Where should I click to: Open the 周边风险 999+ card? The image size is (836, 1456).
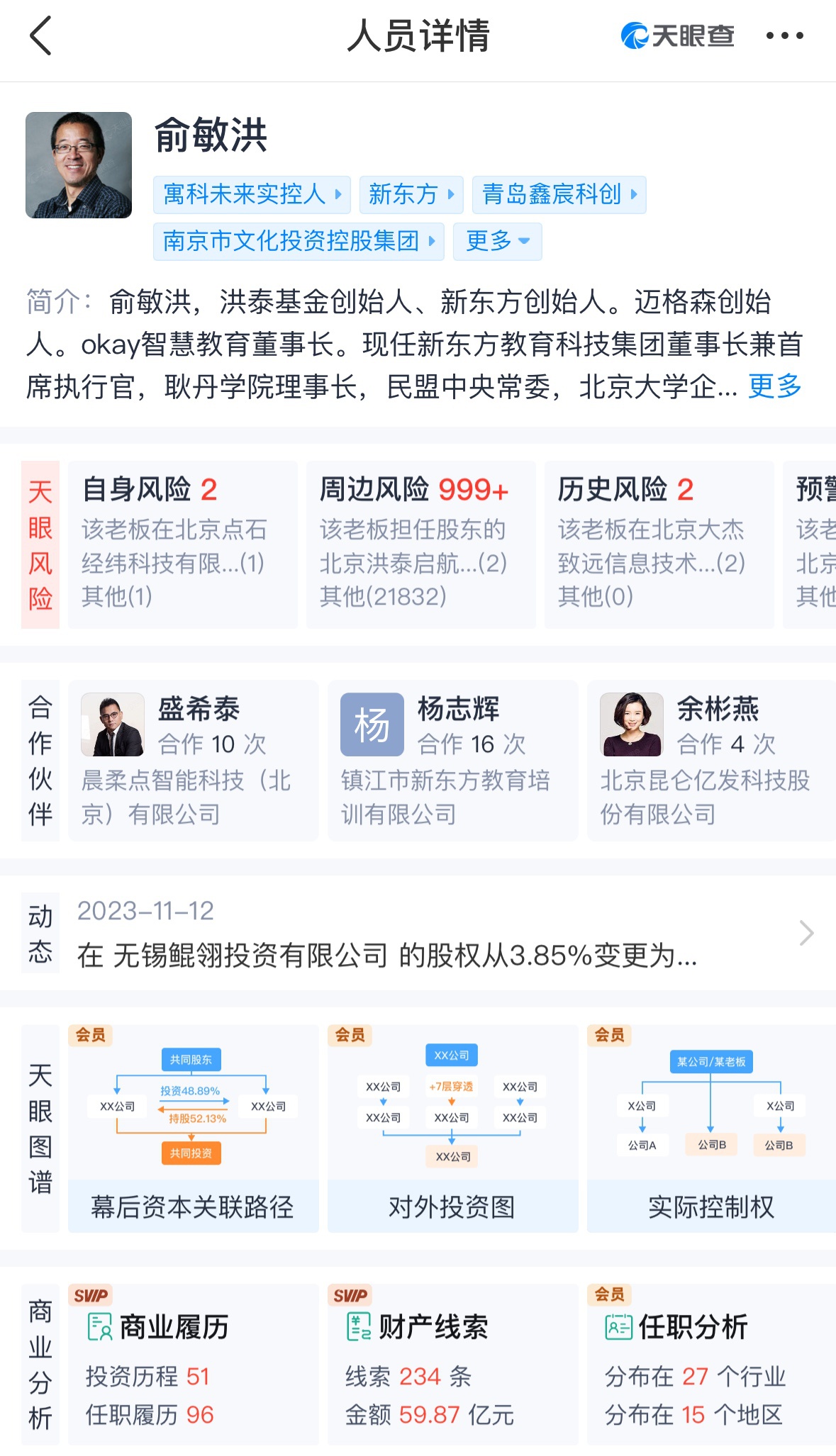[420, 544]
